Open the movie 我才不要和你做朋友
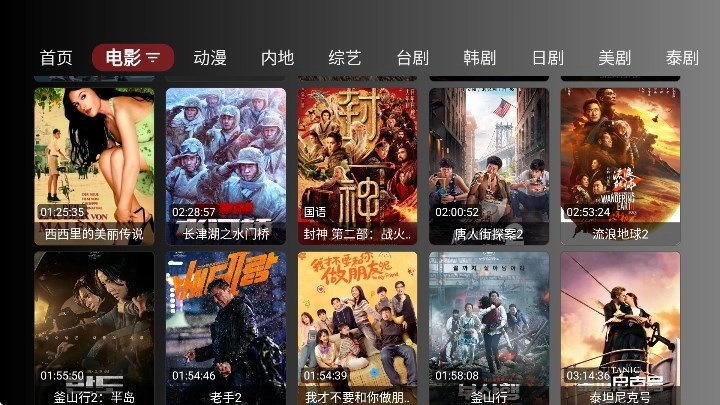Viewport: 720px width, 405px height. point(357,325)
